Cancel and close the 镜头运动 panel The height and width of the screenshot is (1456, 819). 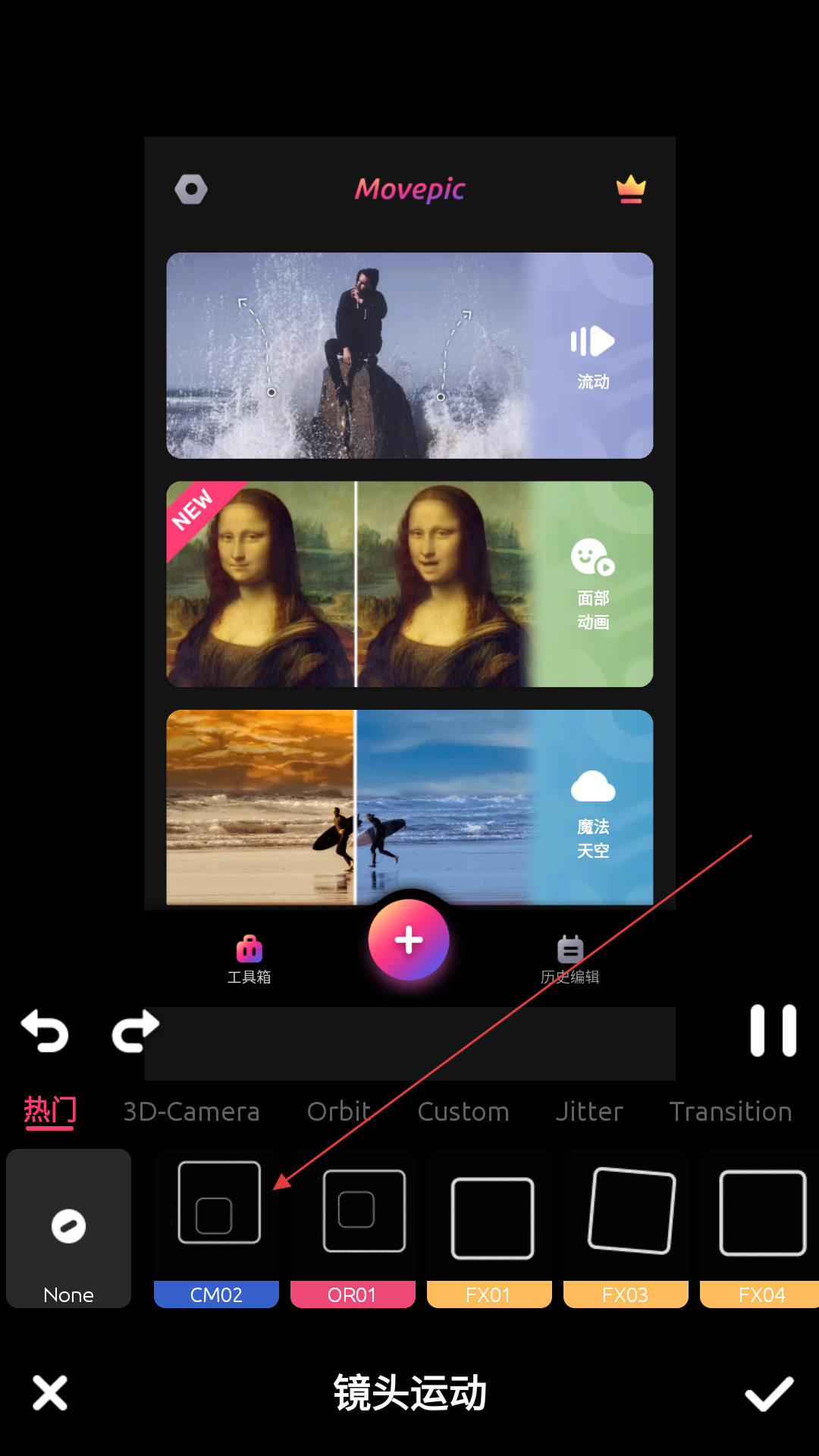(x=50, y=1393)
